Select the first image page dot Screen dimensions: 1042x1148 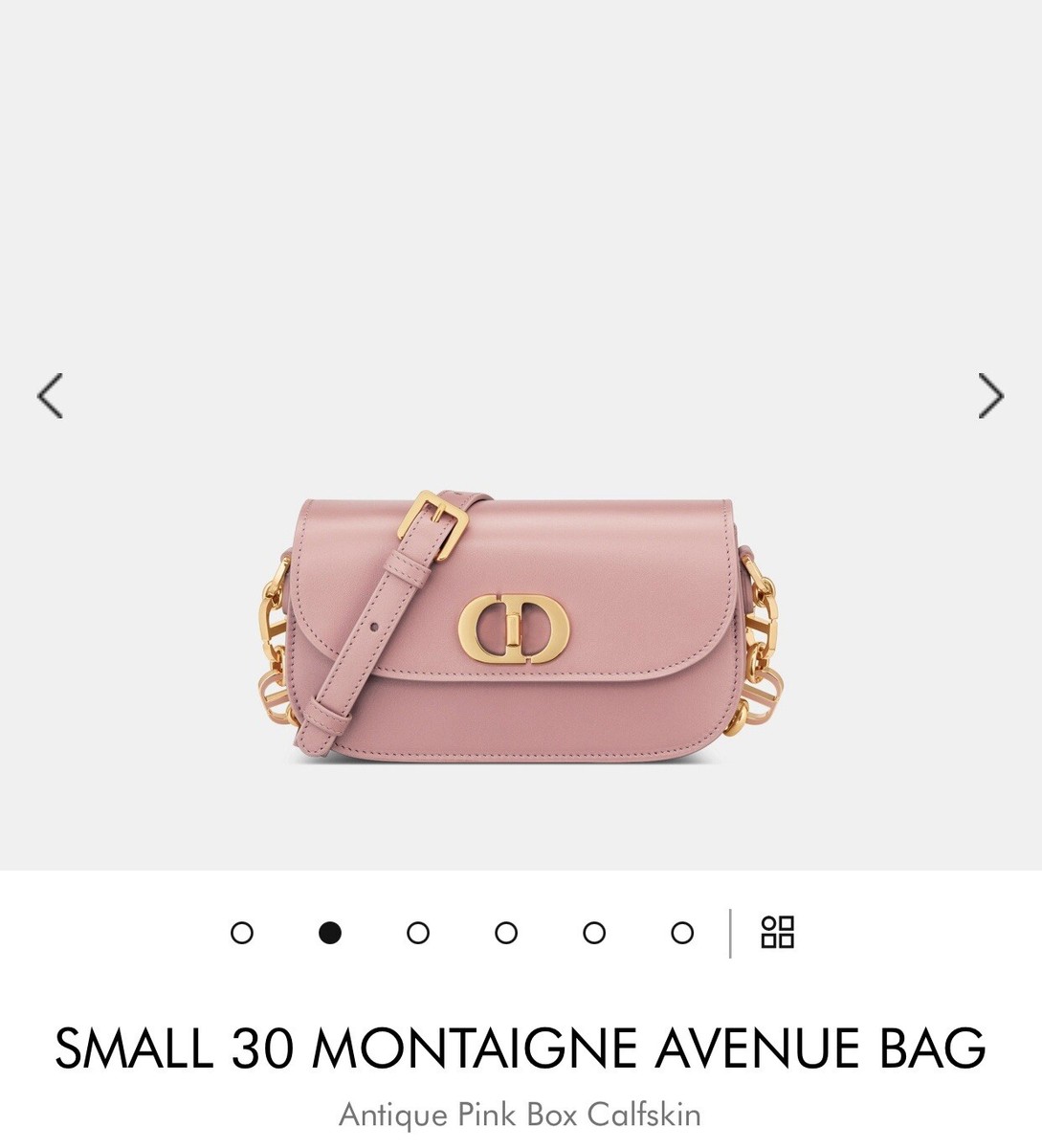[242, 932]
